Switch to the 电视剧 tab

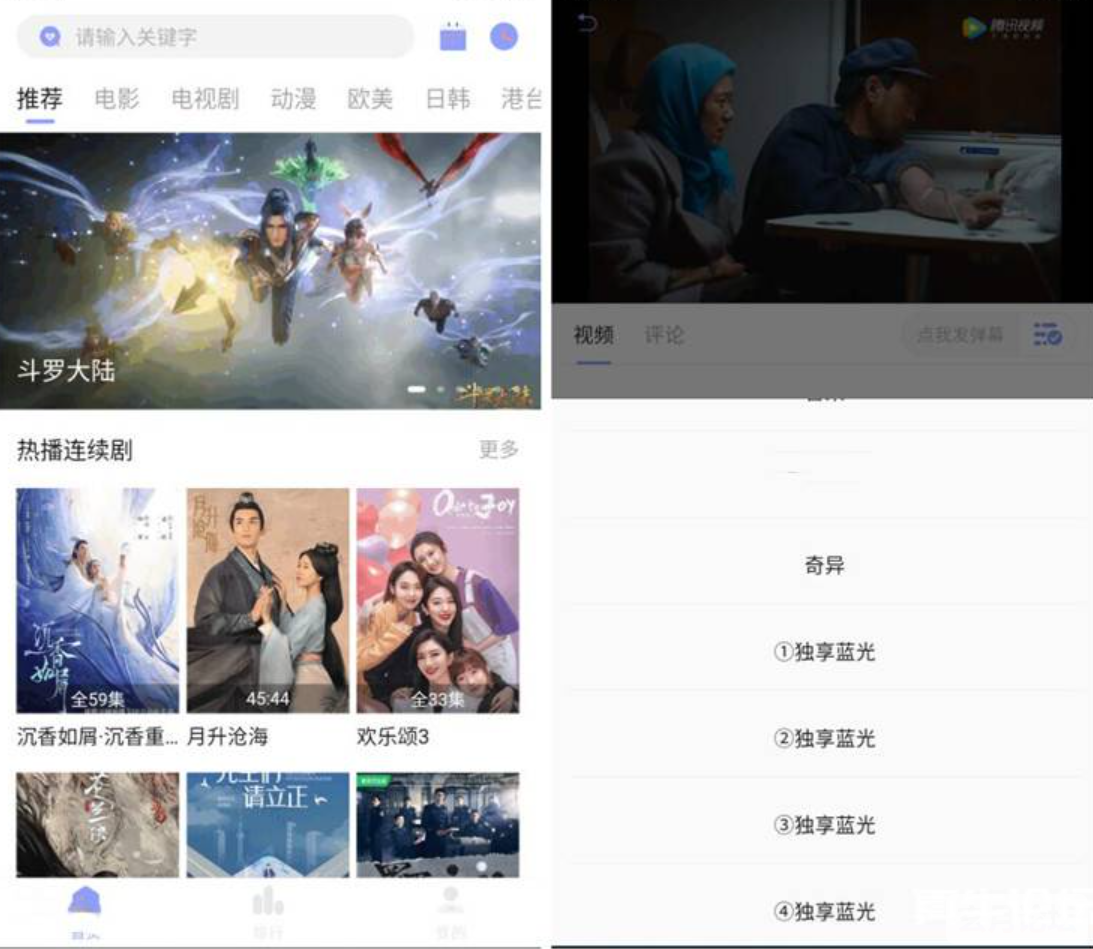point(205,99)
